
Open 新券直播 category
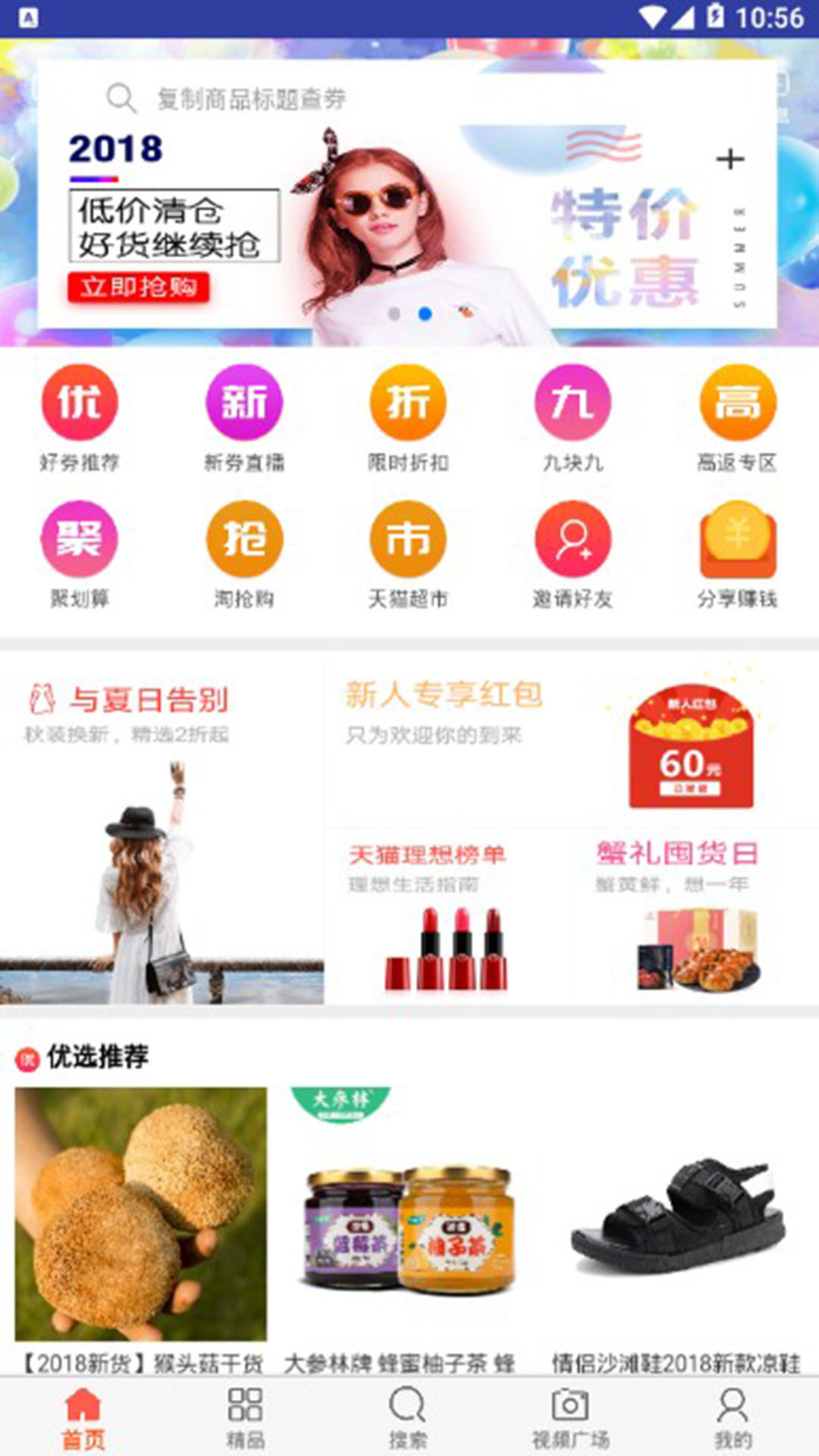pos(244,416)
